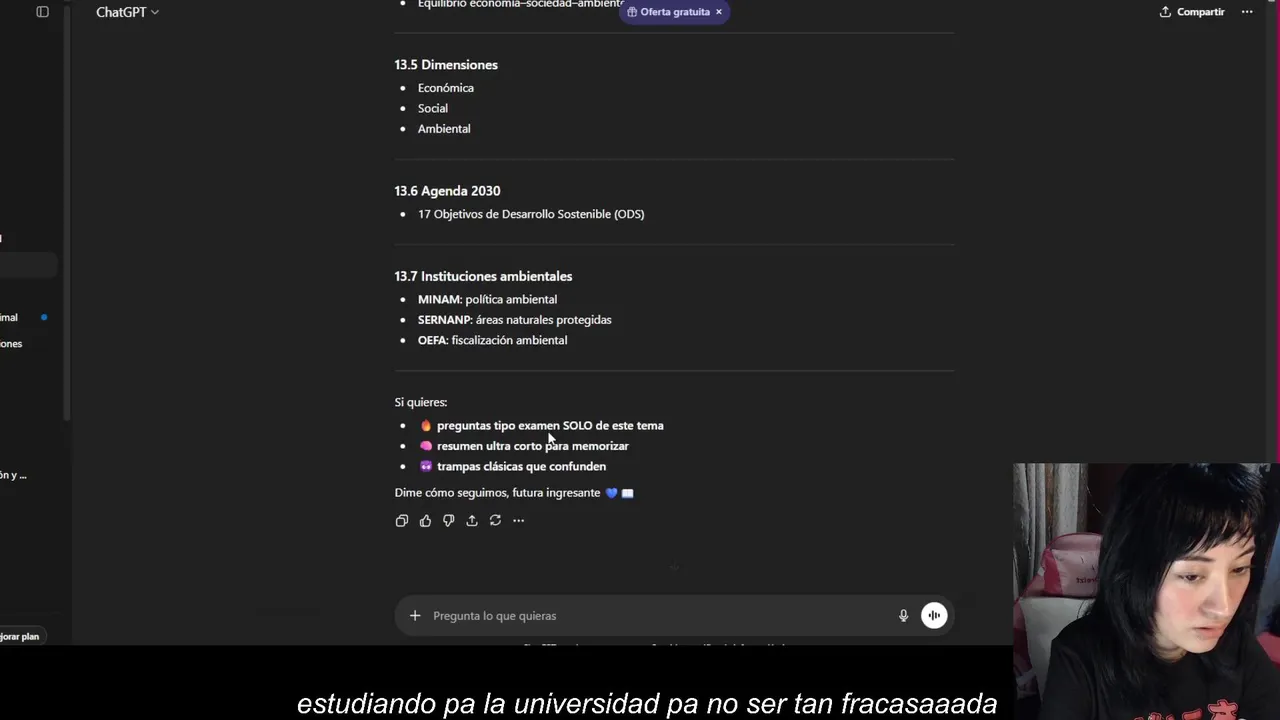Open the Oferta gratuita banner
Screen dimensions: 1280x720
pos(668,12)
